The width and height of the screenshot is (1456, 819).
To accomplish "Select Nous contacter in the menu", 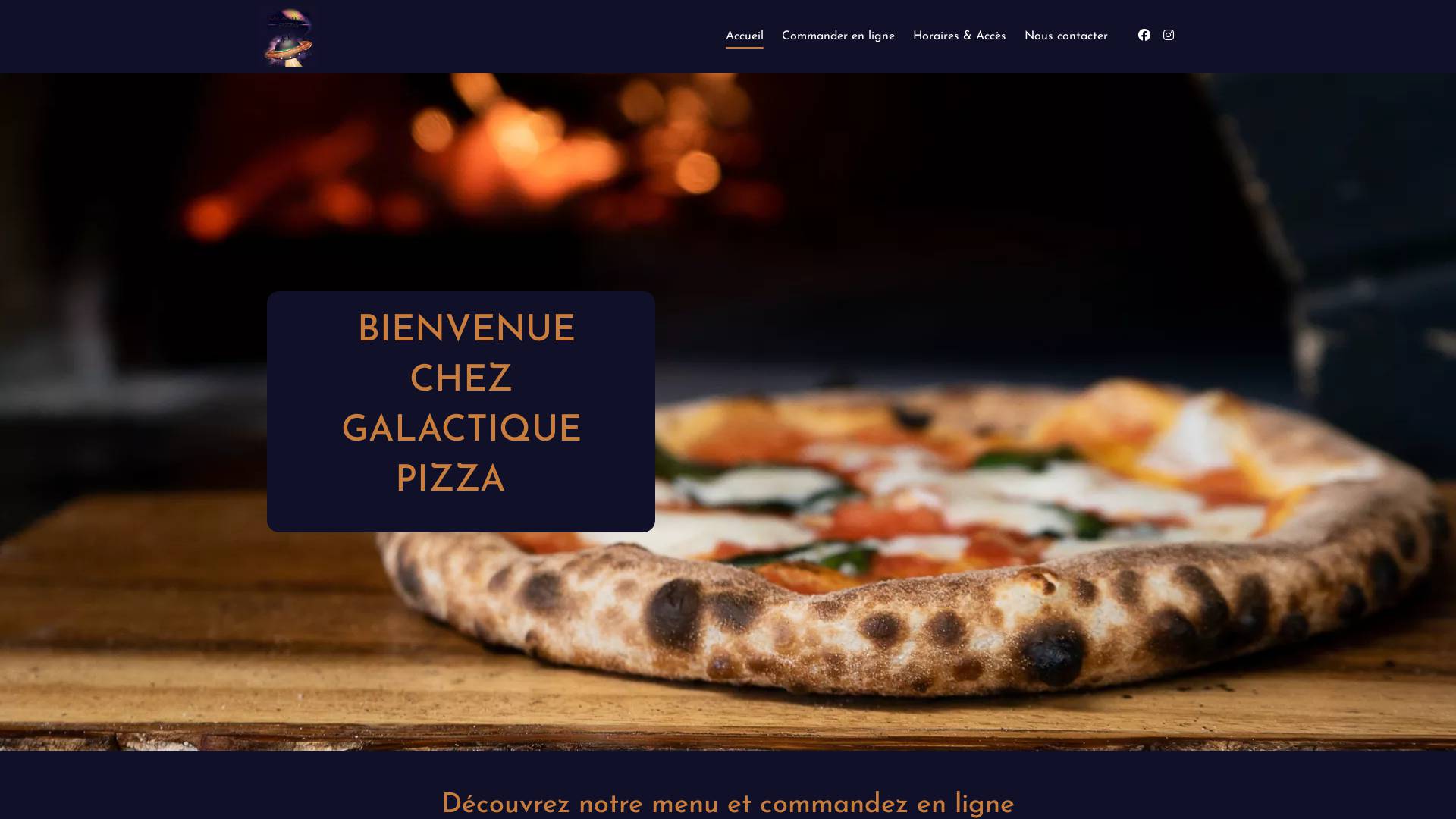I will 1065,36.
